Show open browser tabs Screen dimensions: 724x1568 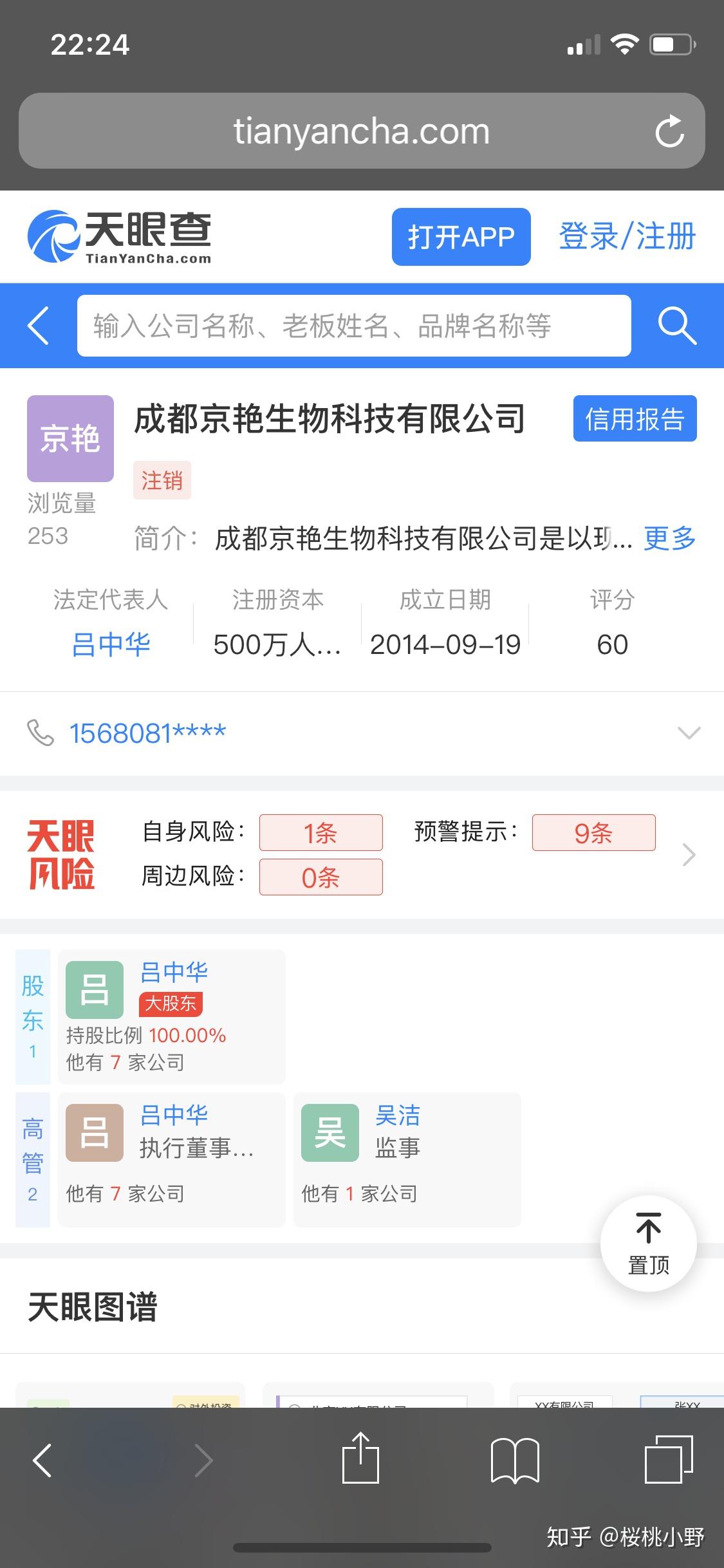pos(669,1459)
